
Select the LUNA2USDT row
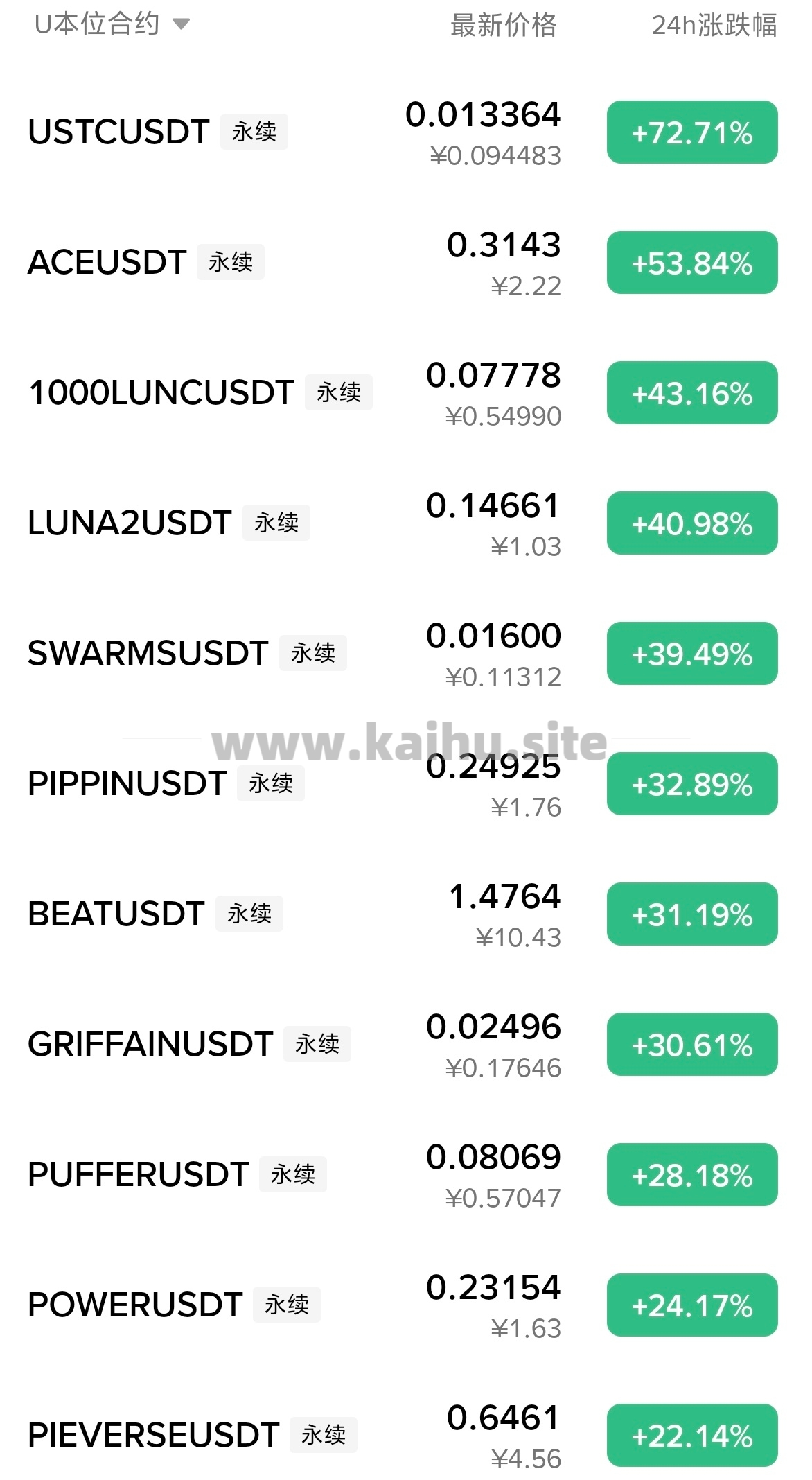(130, 523)
